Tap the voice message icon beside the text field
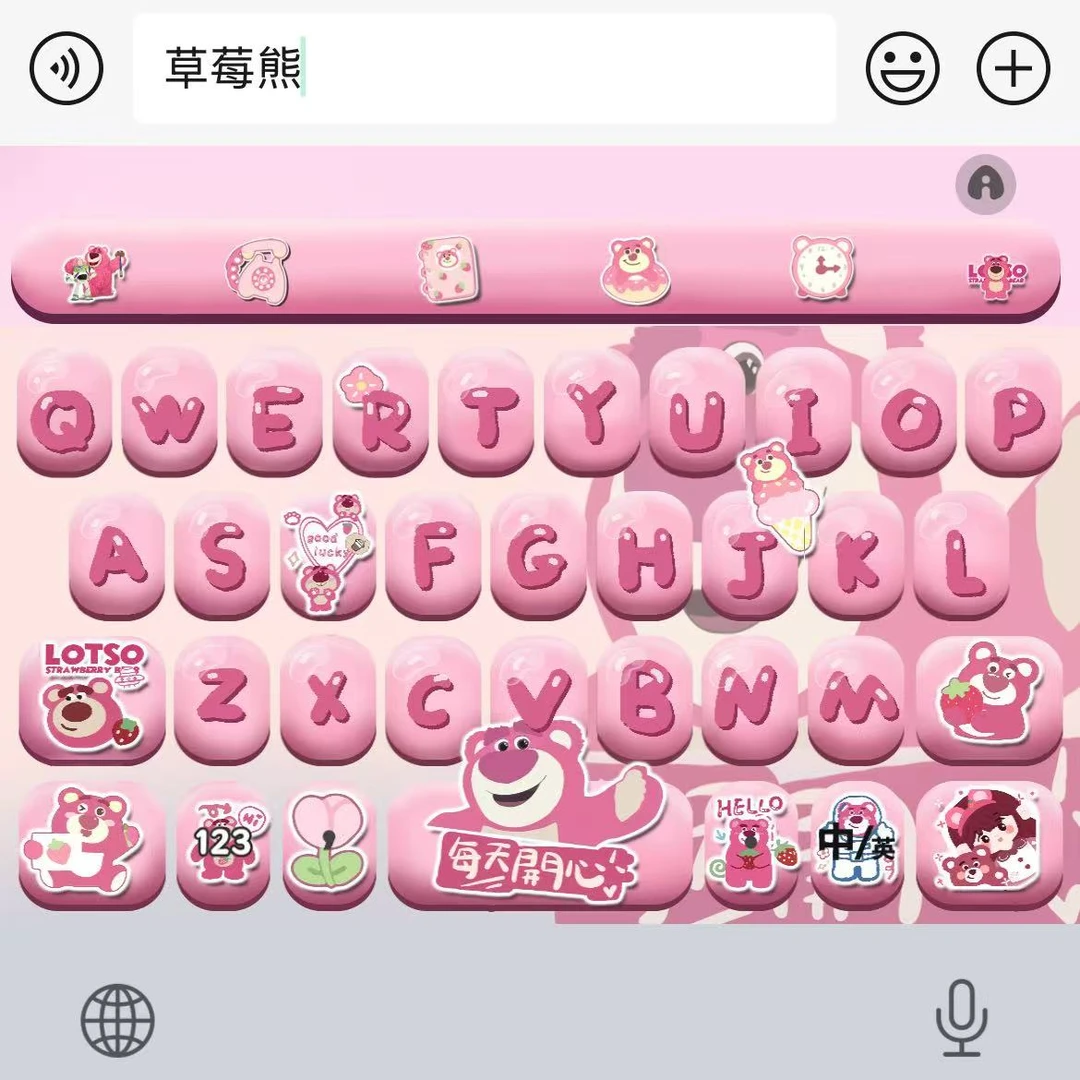This screenshot has height=1080, width=1080. click(66, 68)
